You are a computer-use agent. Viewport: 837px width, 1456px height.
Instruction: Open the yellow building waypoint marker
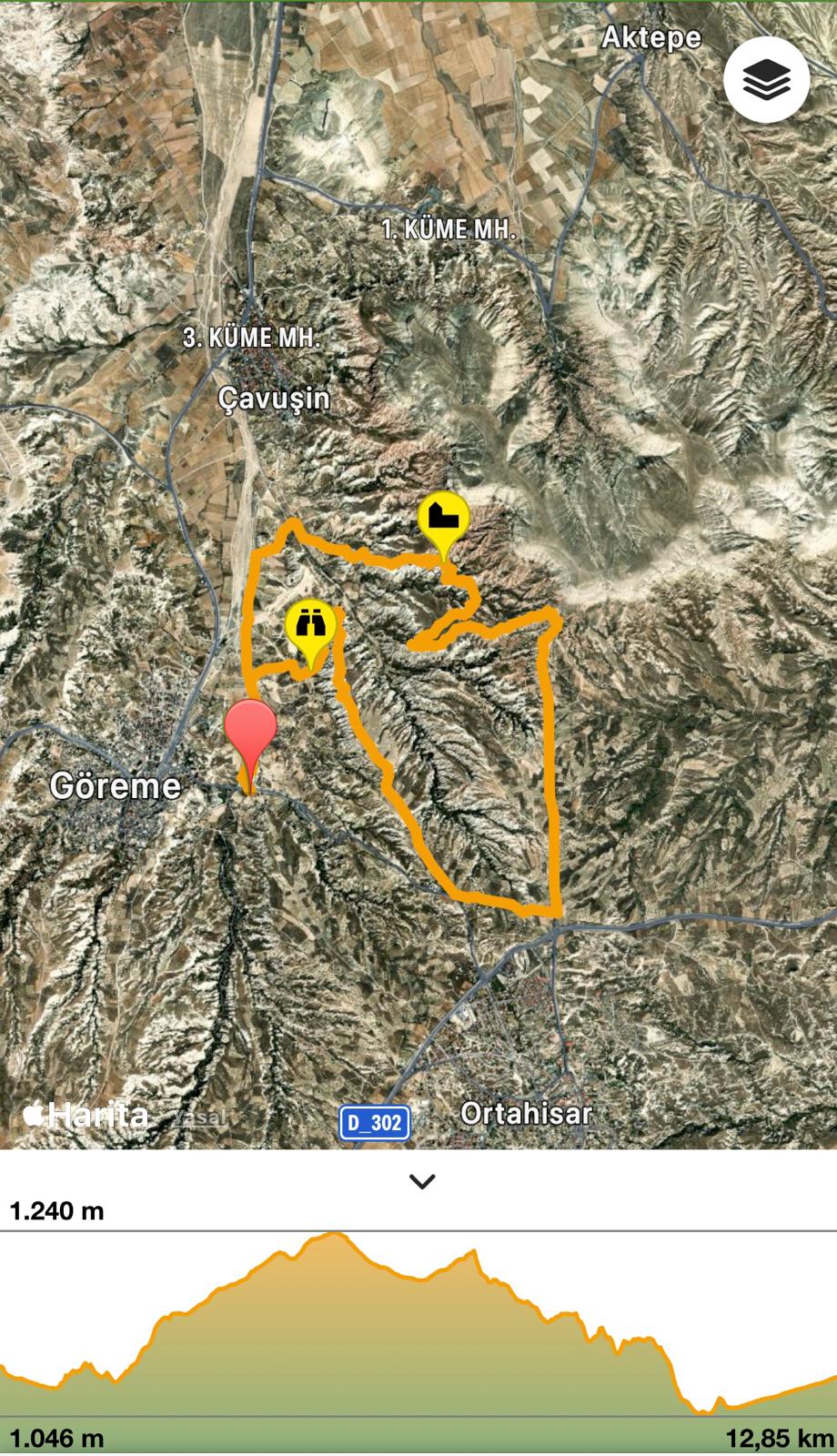(x=443, y=520)
